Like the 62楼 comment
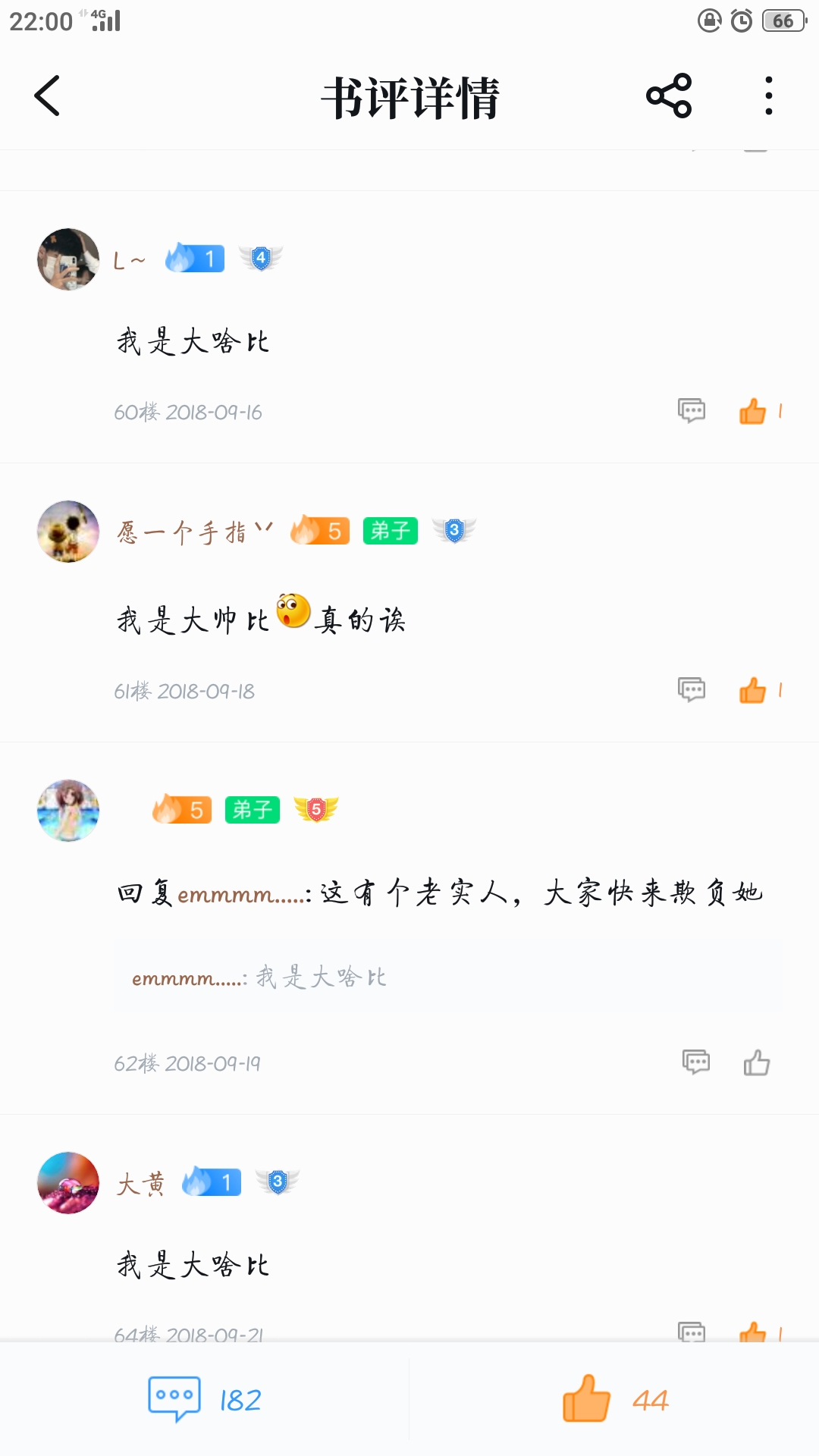 (x=757, y=1062)
